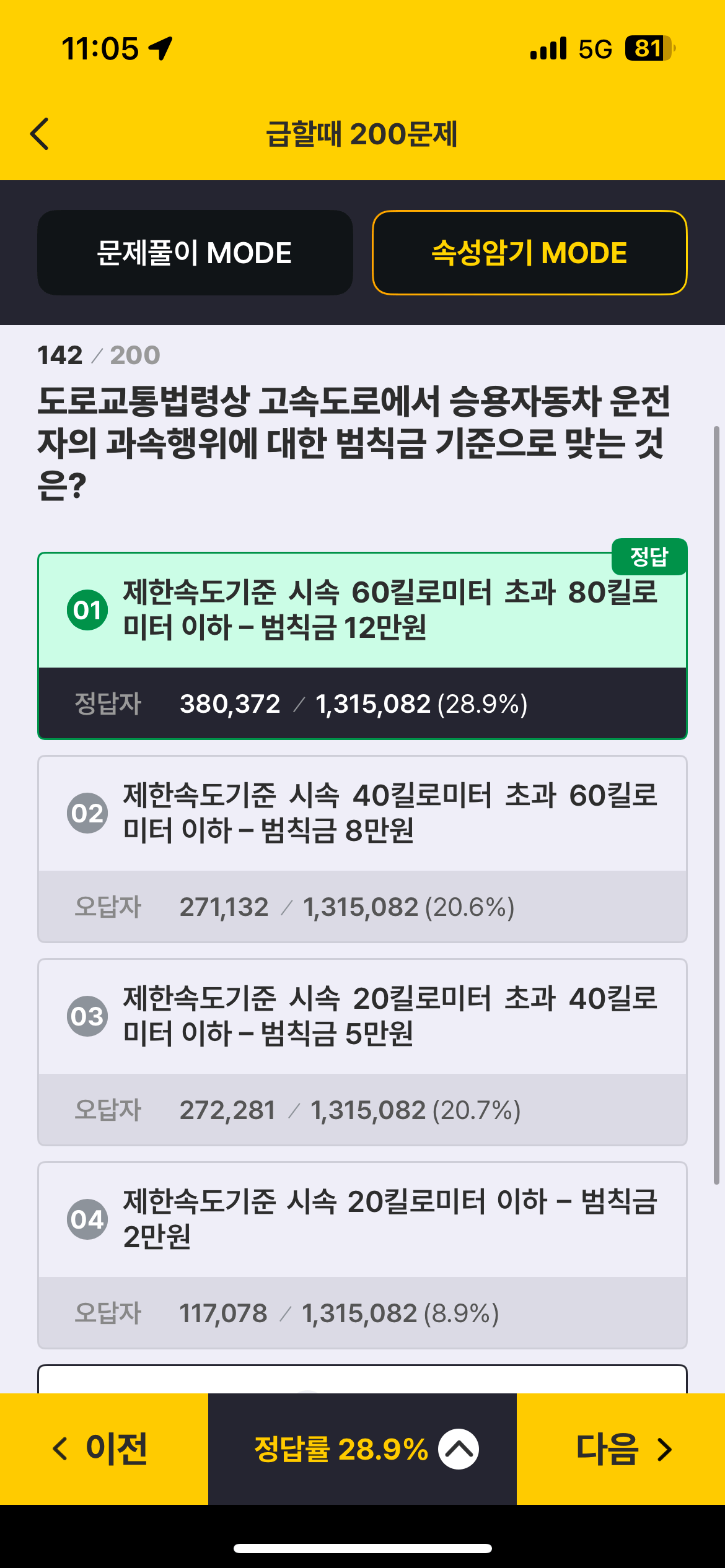Collapse the 정답률 28.9% panel
This screenshot has width=725, height=1568.
(x=458, y=1449)
